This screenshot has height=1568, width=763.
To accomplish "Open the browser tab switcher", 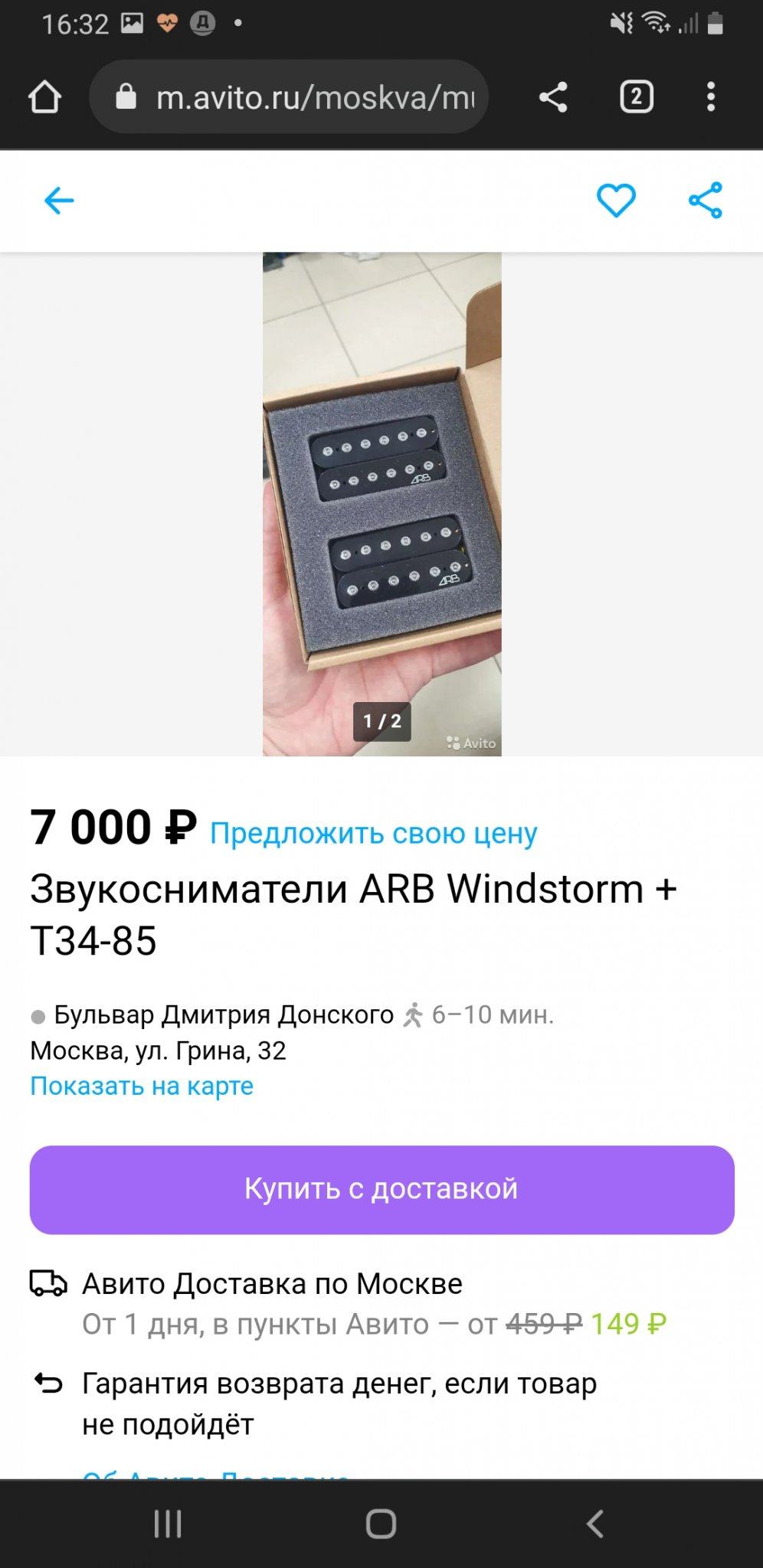I will pos(636,97).
